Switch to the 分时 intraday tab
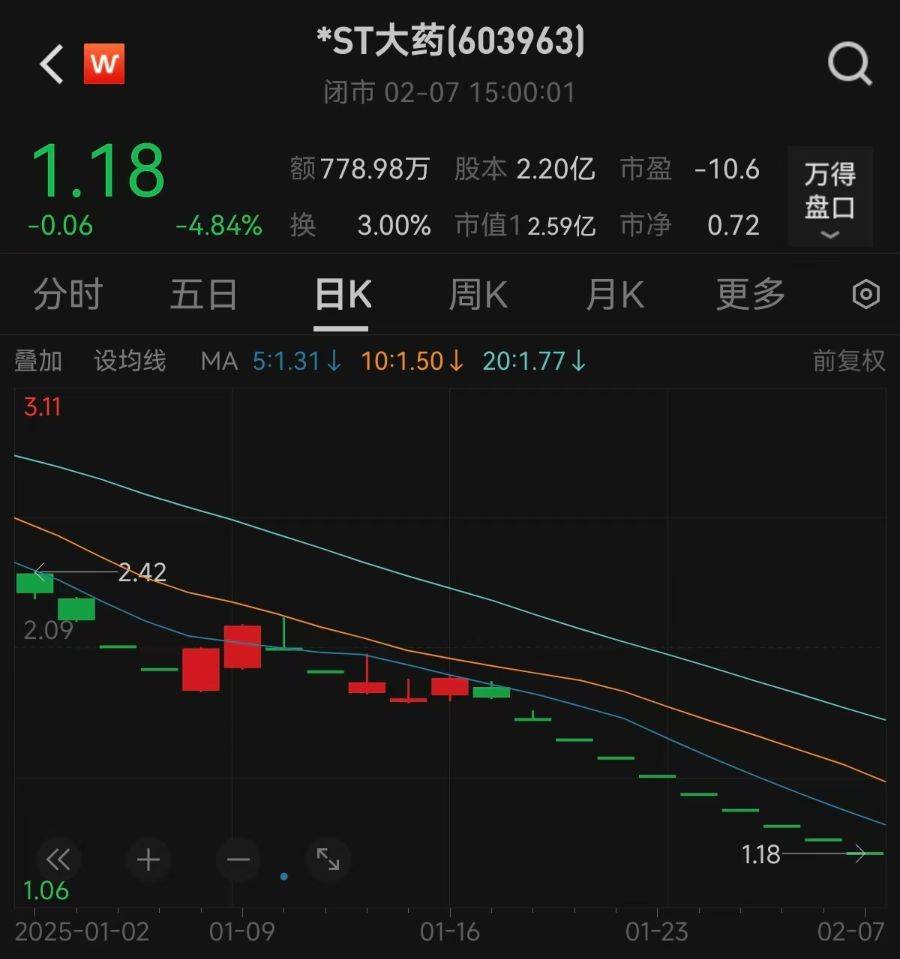Screen dimensions: 900x959 66,294
